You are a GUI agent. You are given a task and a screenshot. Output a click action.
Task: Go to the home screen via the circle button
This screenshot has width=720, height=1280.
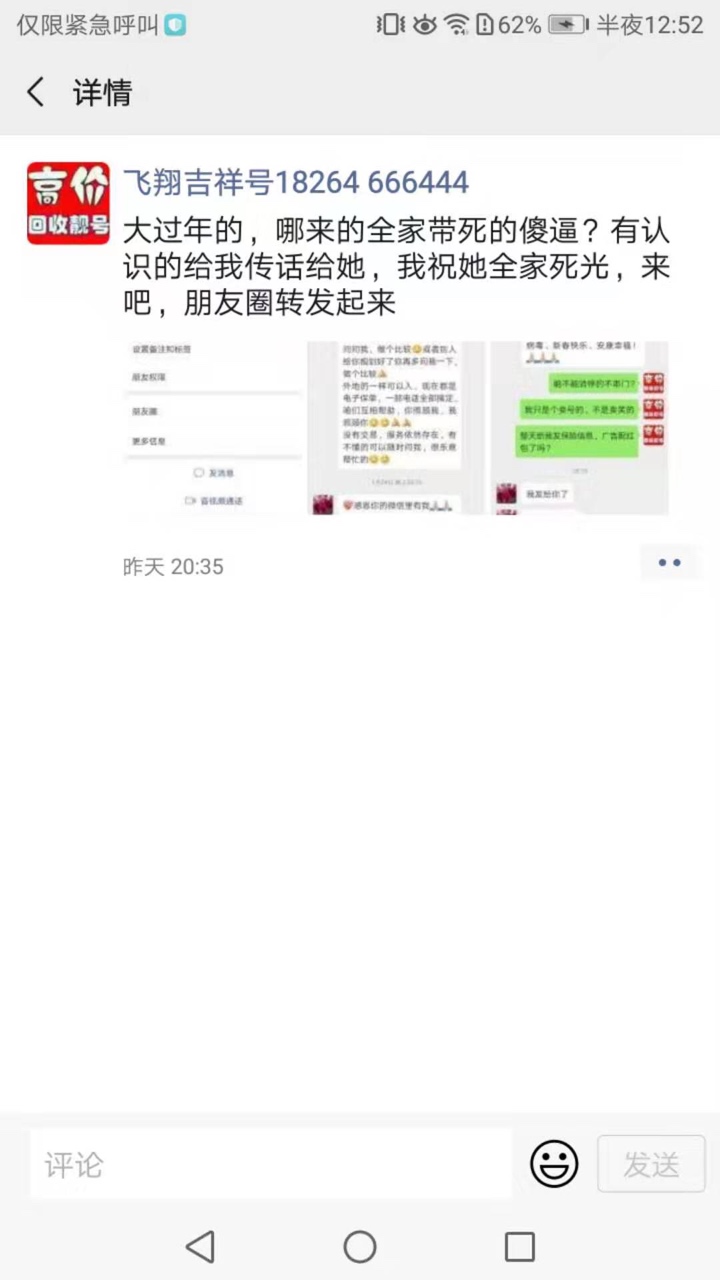tap(360, 1246)
